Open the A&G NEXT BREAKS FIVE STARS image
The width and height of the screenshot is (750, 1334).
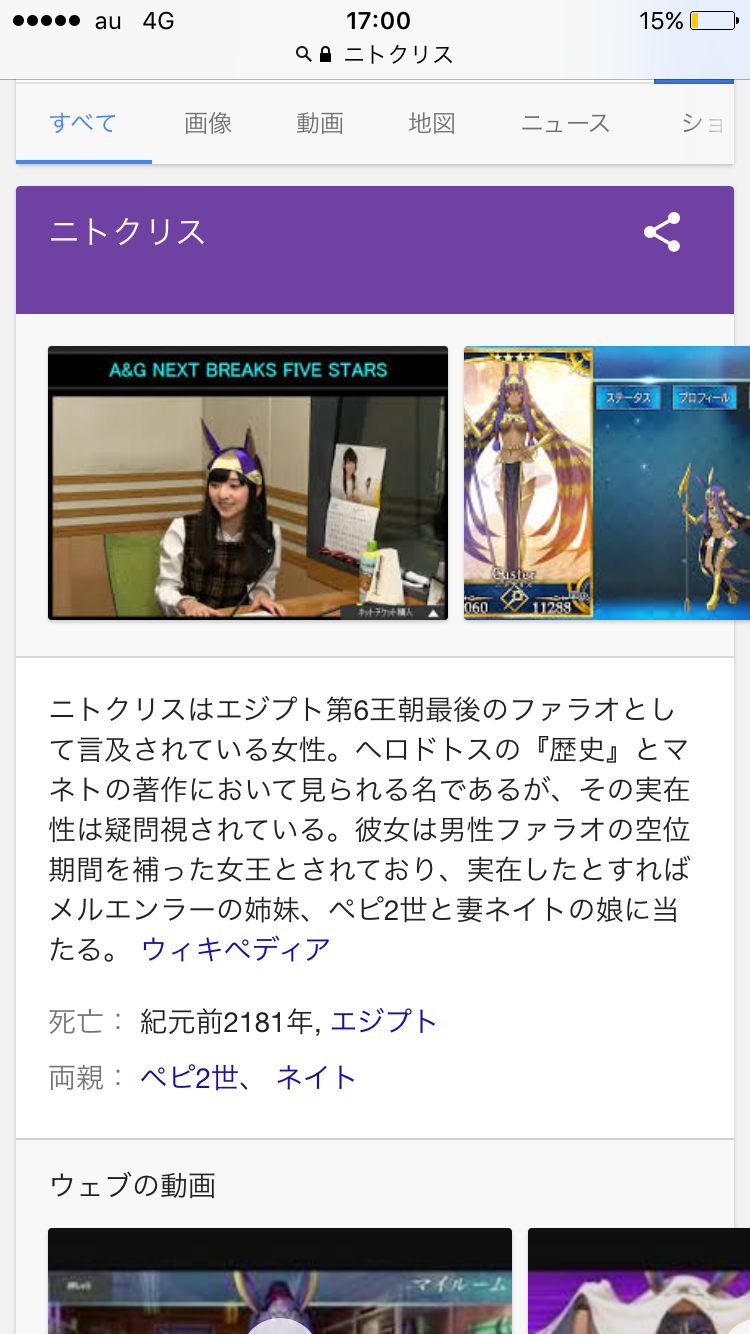pos(248,483)
